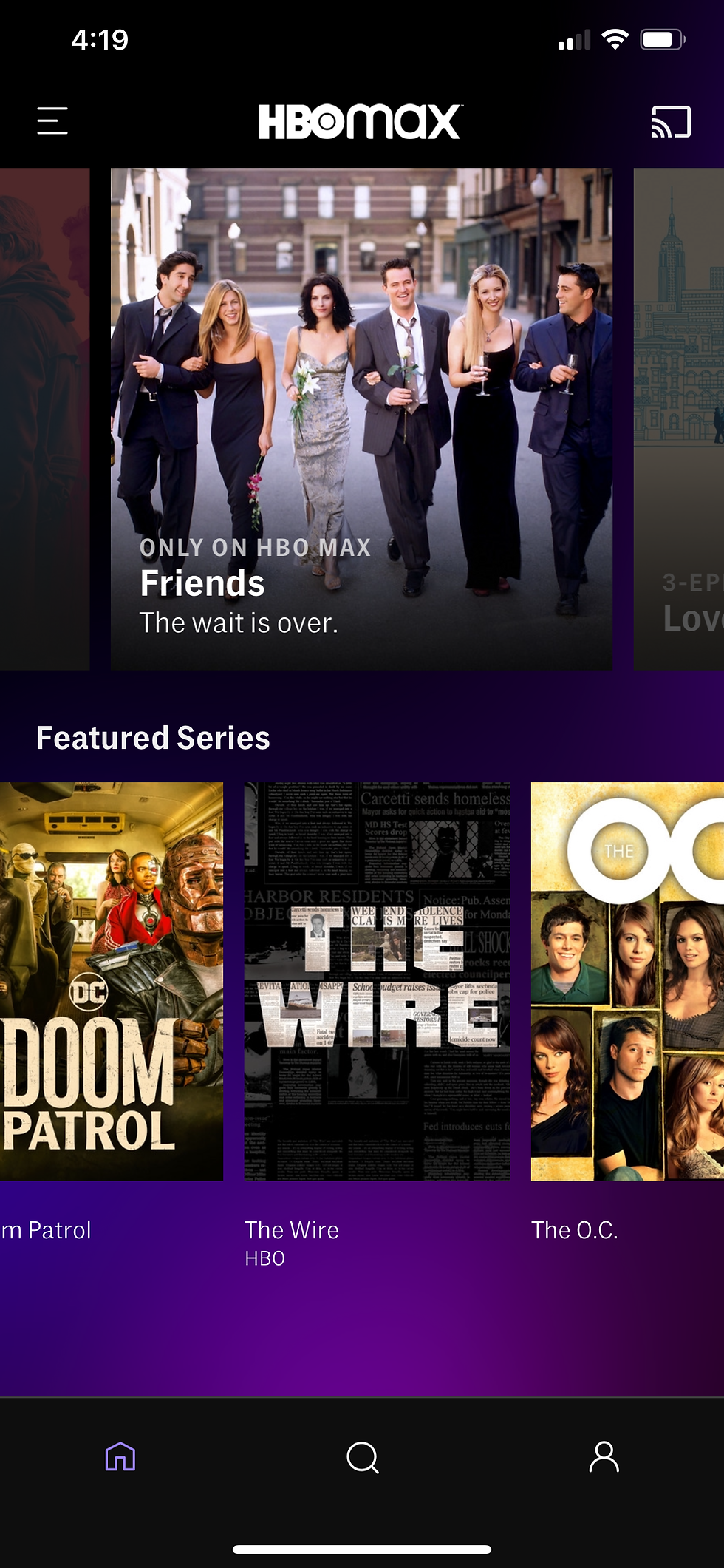Go to the Home tab

(120, 1457)
